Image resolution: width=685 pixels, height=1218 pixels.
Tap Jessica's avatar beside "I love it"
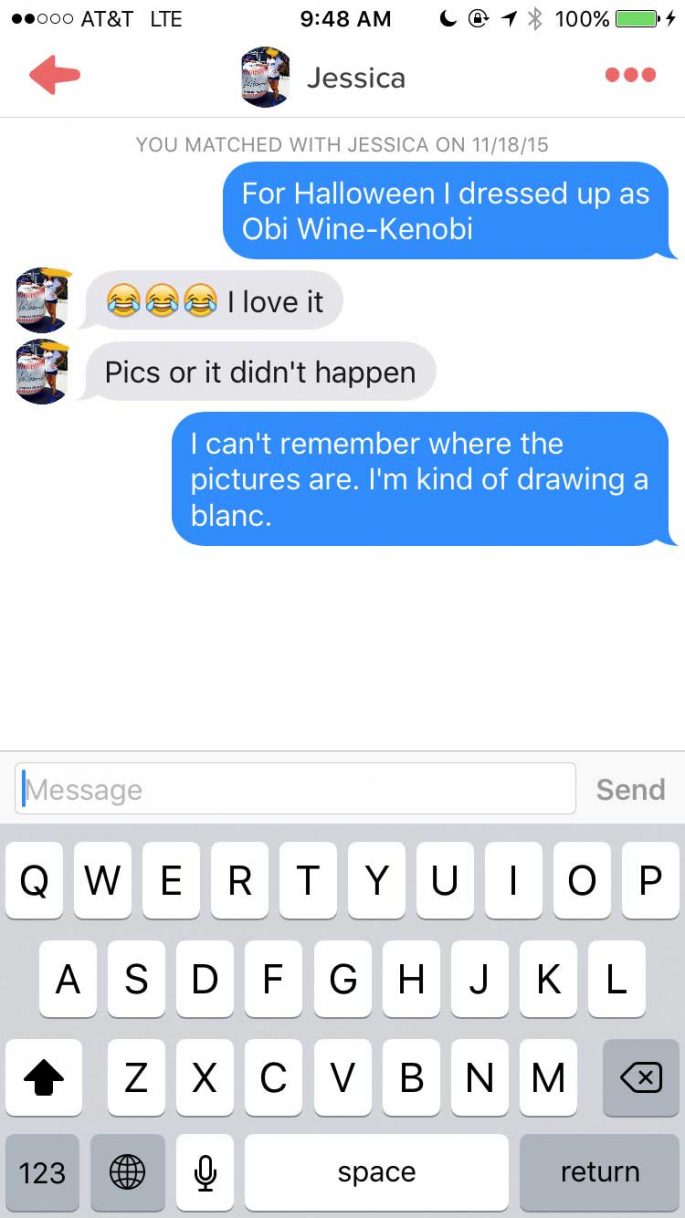pos(44,299)
